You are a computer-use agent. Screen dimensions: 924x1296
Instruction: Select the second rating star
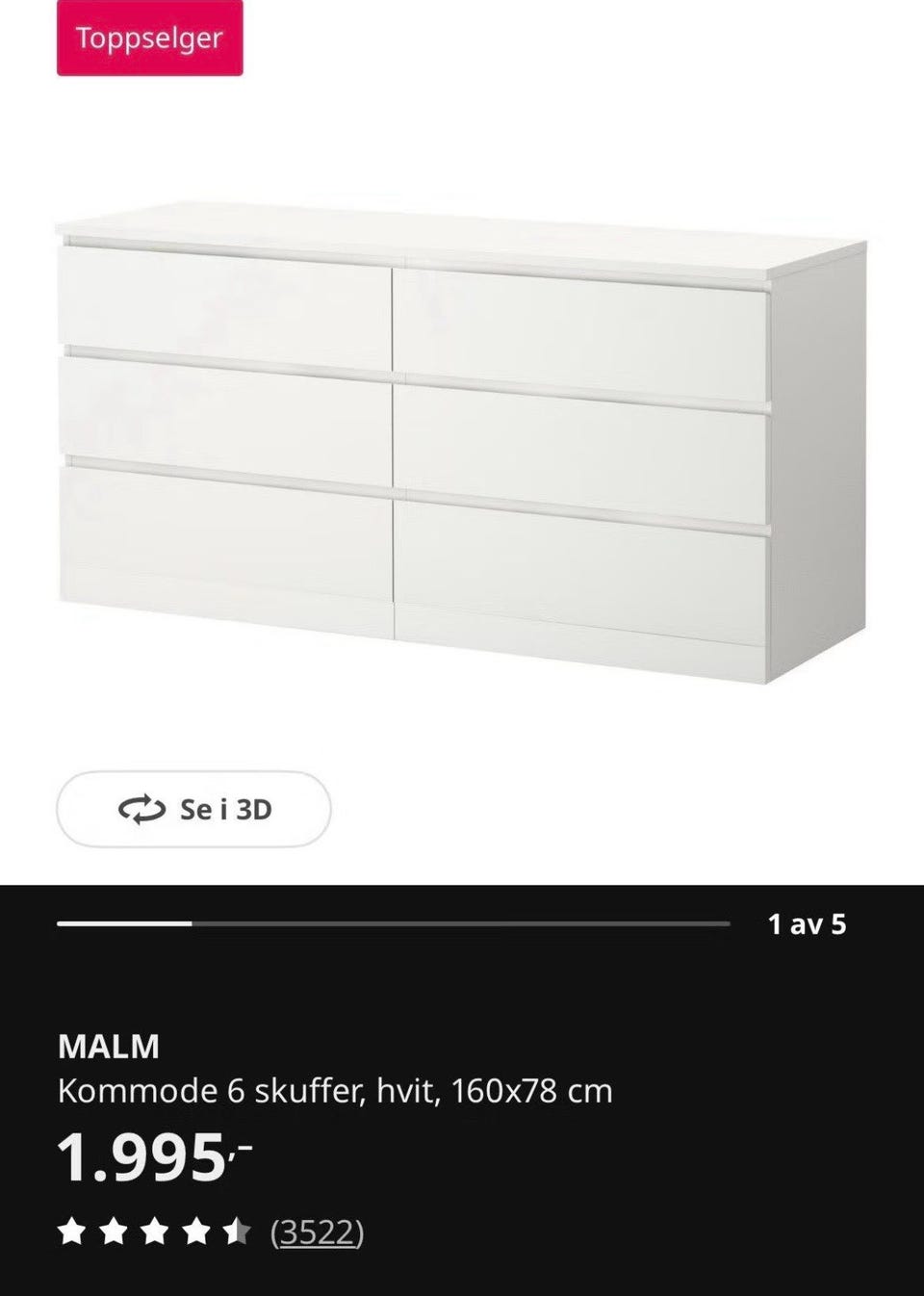(x=114, y=1230)
